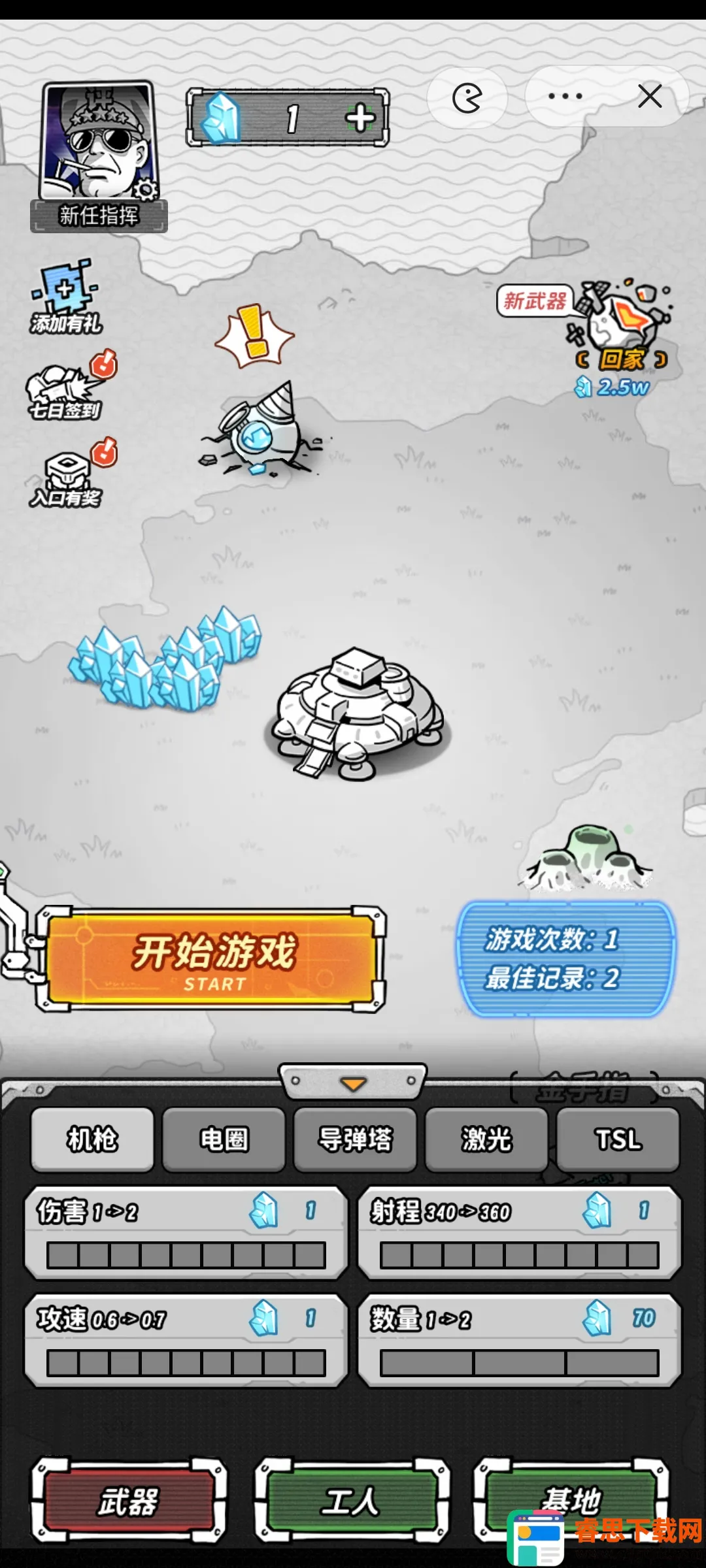Upgrade 伤害 from 1 to 2
Screen dimensions: 706x1568
click(x=186, y=1232)
